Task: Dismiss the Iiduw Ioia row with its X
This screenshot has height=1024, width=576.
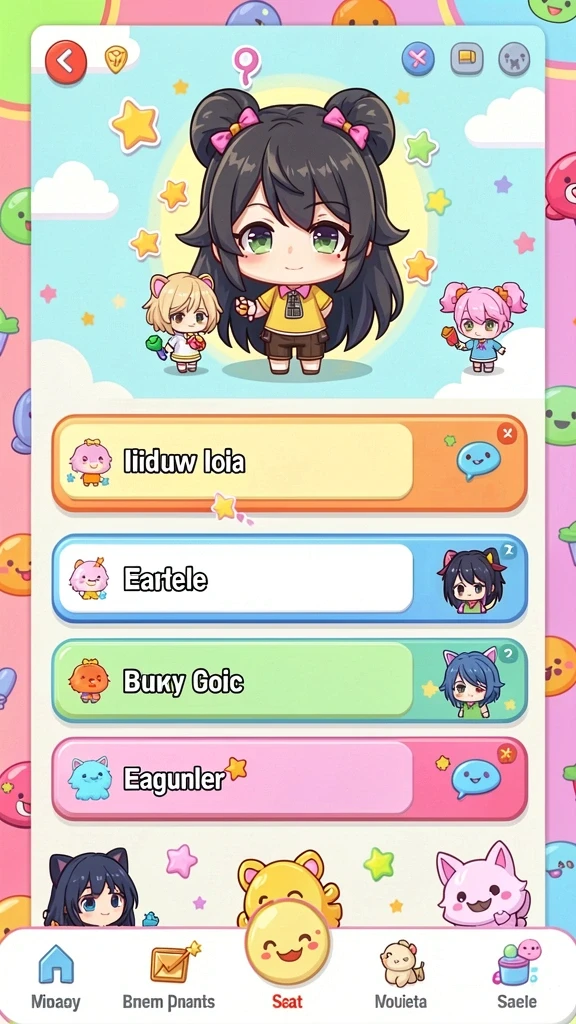Action: click(x=507, y=433)
